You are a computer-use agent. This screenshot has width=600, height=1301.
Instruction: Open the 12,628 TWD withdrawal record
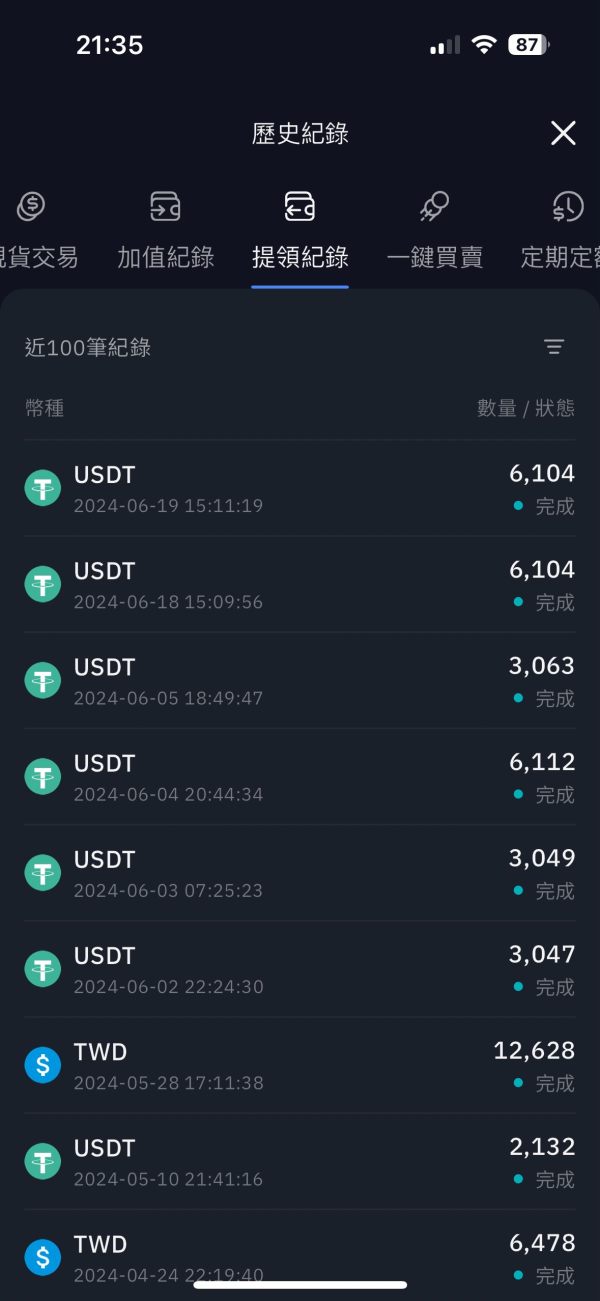coord(300,1065)
